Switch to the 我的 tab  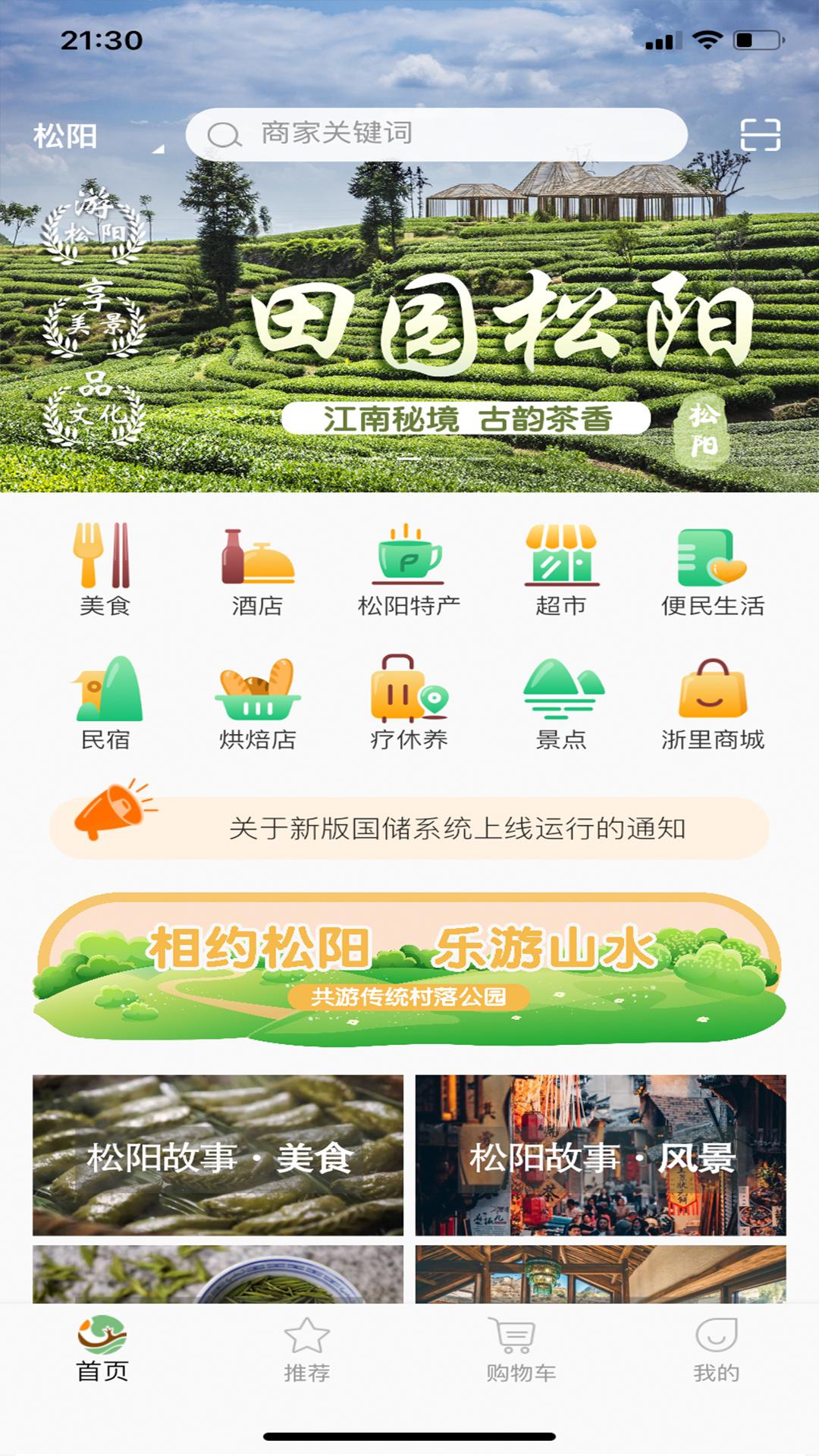pyautogui.click(x=716, y=1351)
